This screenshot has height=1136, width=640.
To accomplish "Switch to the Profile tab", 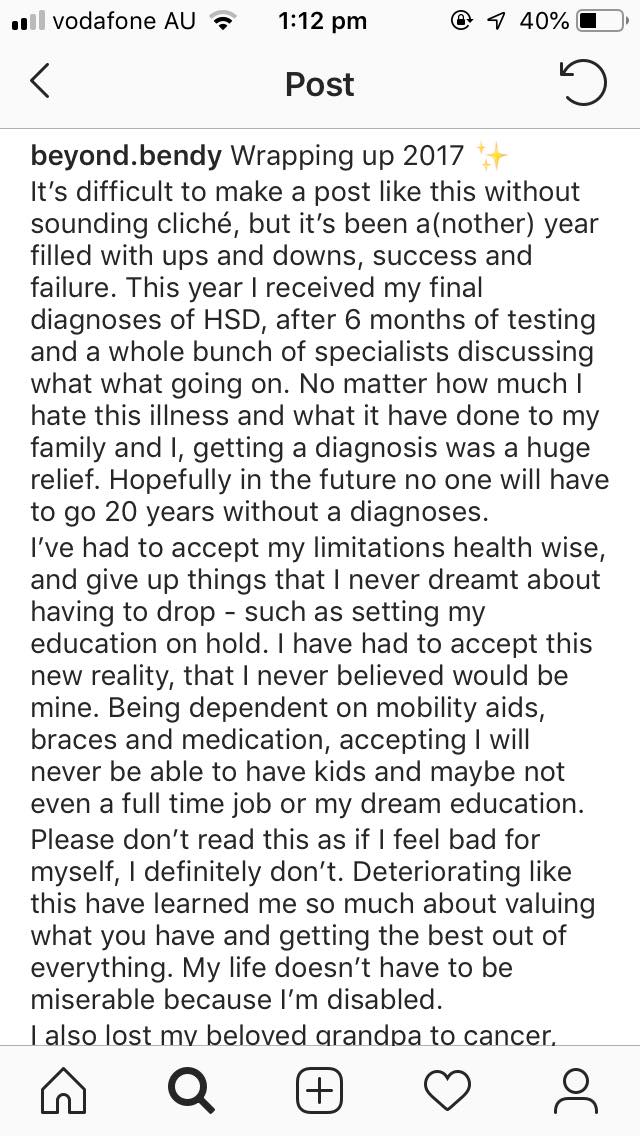I will [x=575, y=1091].
